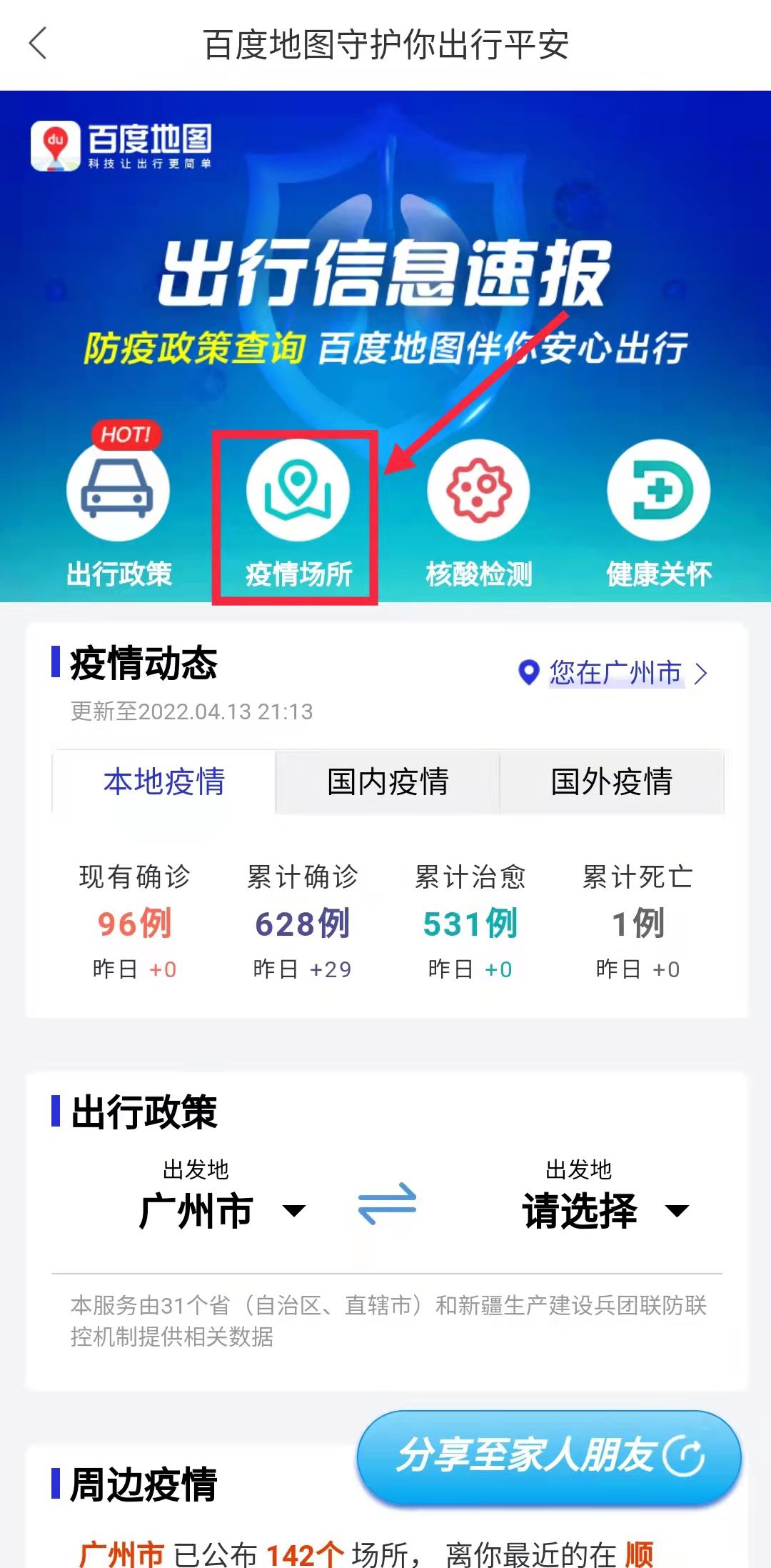Switch to the 本地疫情 tab
The width and height of the screenshot is (771, 1568).
164,781
